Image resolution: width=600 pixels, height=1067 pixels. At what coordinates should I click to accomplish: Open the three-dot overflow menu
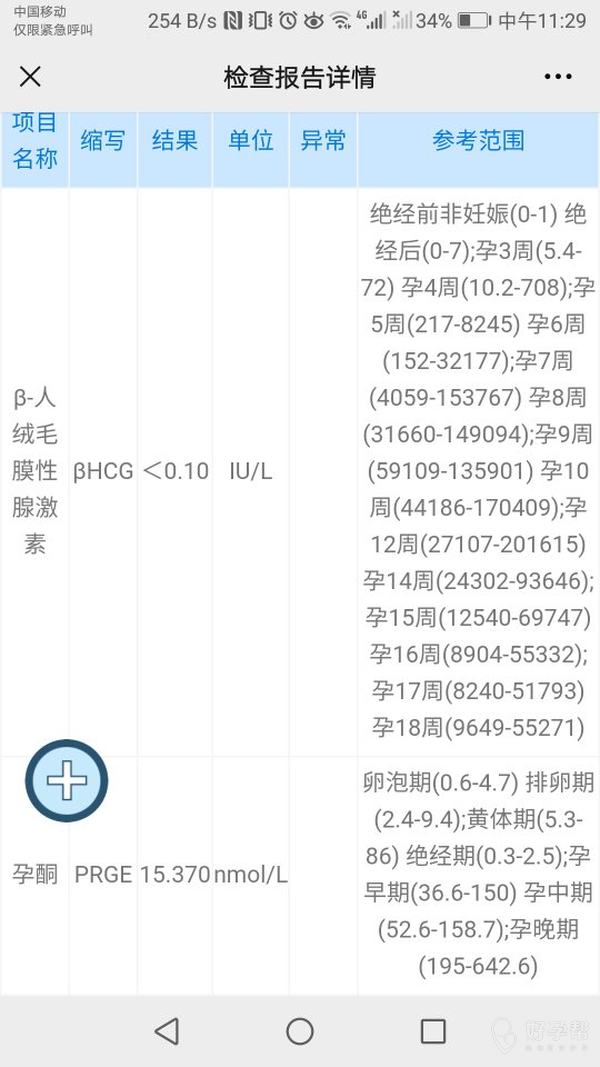(x=558, y=77)
